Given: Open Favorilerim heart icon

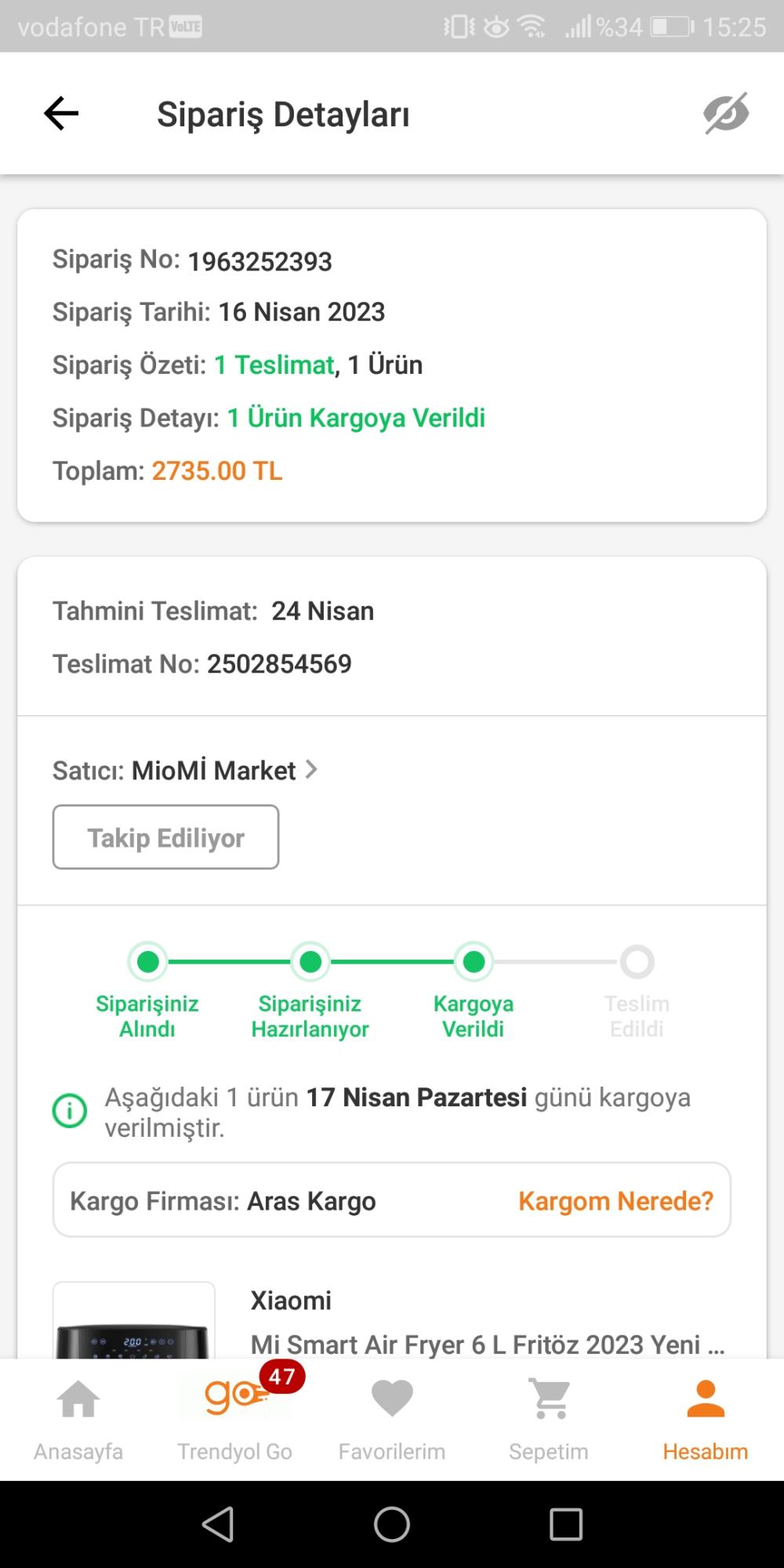Looking at the screenshot, I should [x=391, y=1396].
